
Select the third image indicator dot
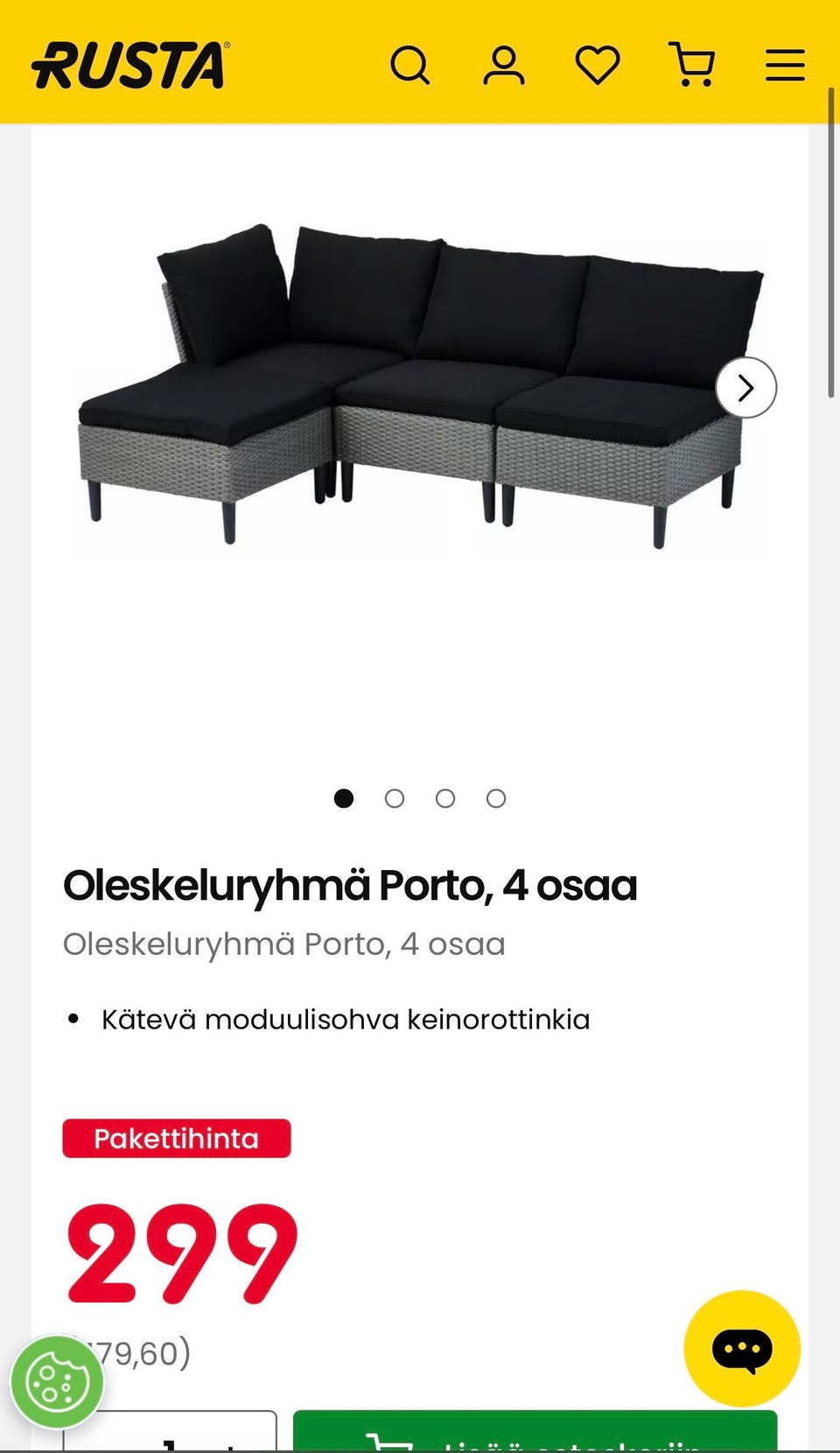[445, 798]
